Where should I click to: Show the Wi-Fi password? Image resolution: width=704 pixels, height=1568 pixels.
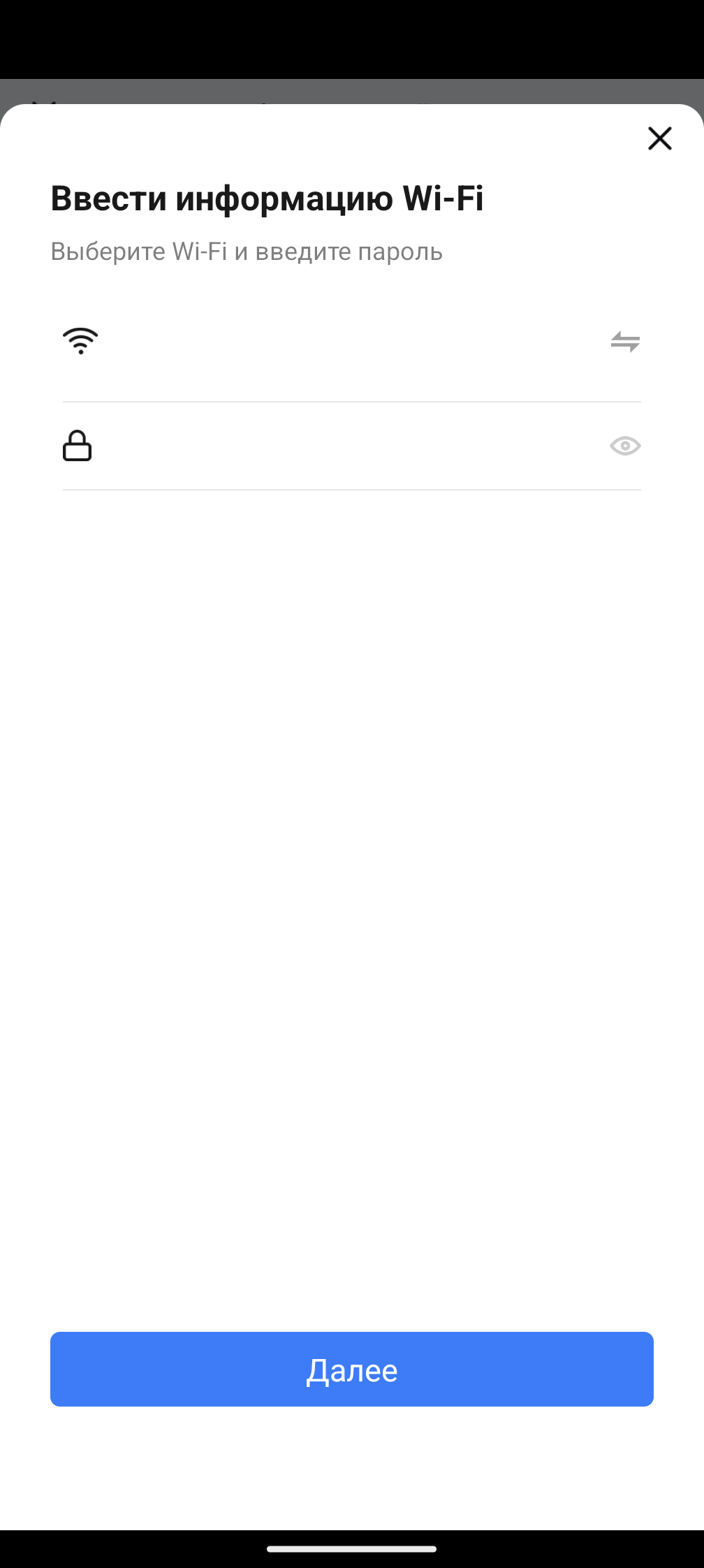pos(625,446)
